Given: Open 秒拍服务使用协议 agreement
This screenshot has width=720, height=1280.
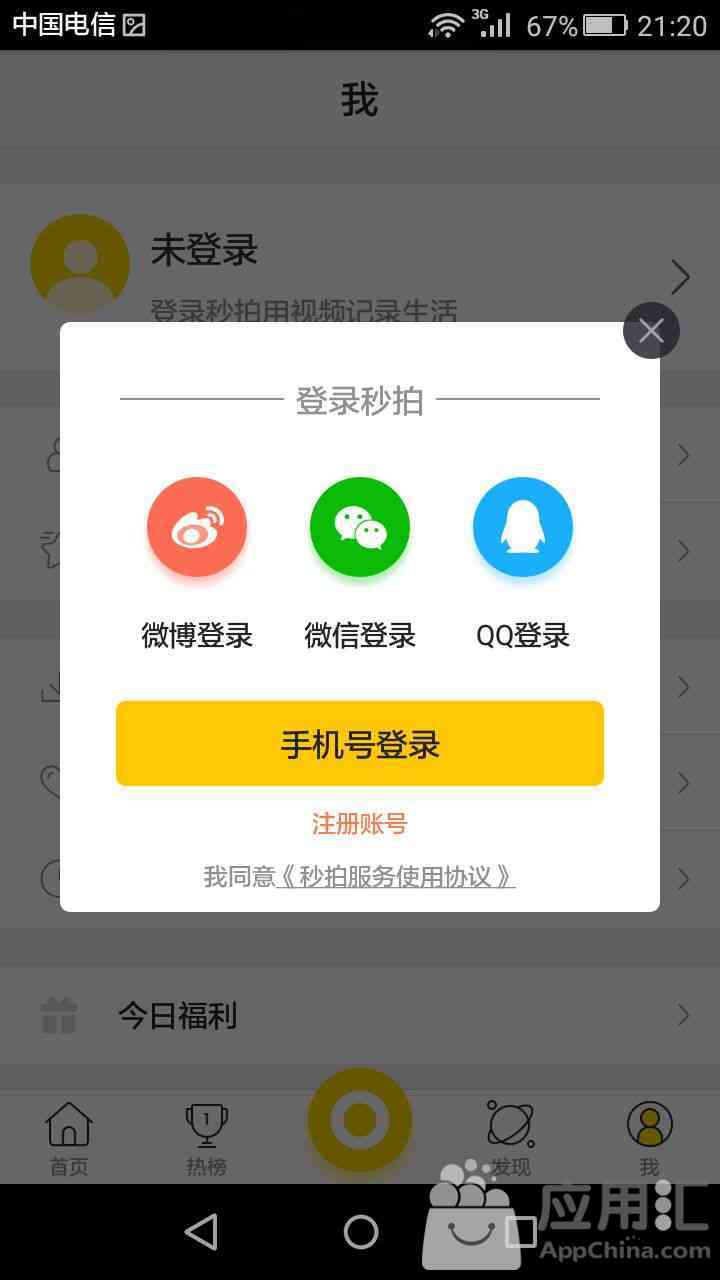Looking at the screenshot, I should point(395,877).
